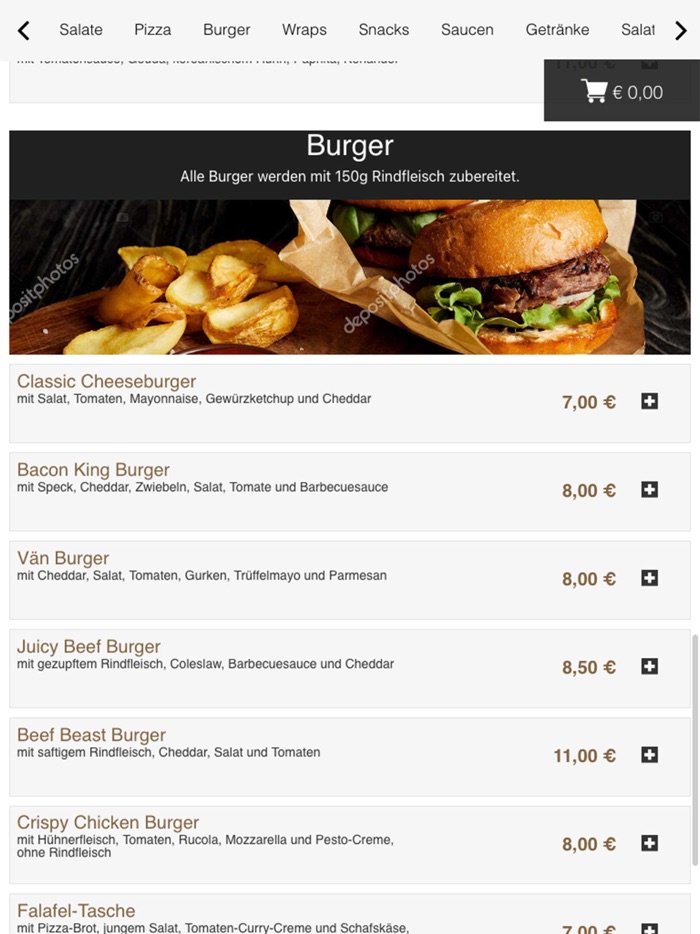Image resolution: width=700 pixels, height=934 pixels.
Task: Select the Burger category tab
Action: point(227,30)
